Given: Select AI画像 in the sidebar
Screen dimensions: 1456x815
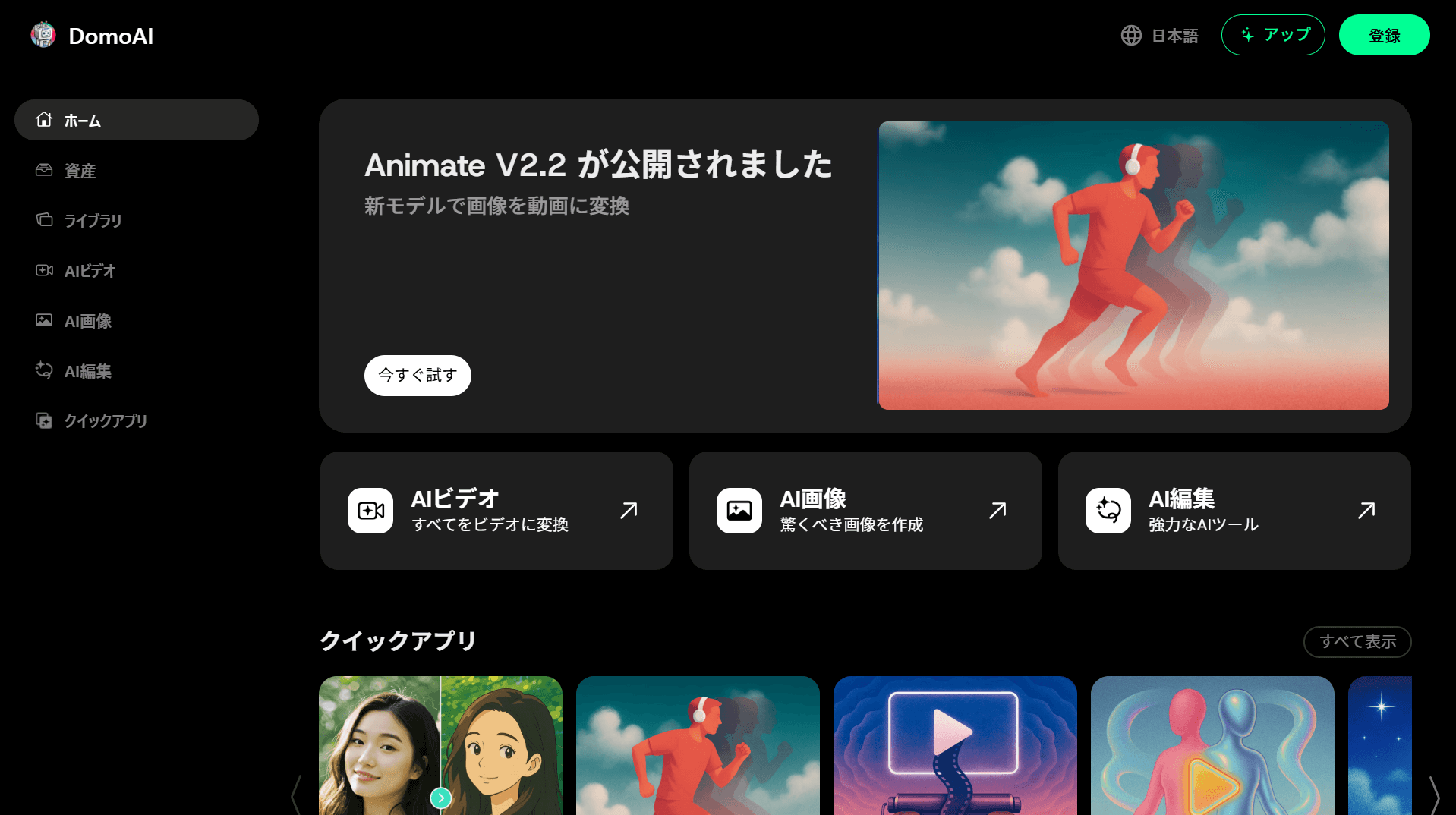Looking at the screenshot, I should click(x=87, y=321).
